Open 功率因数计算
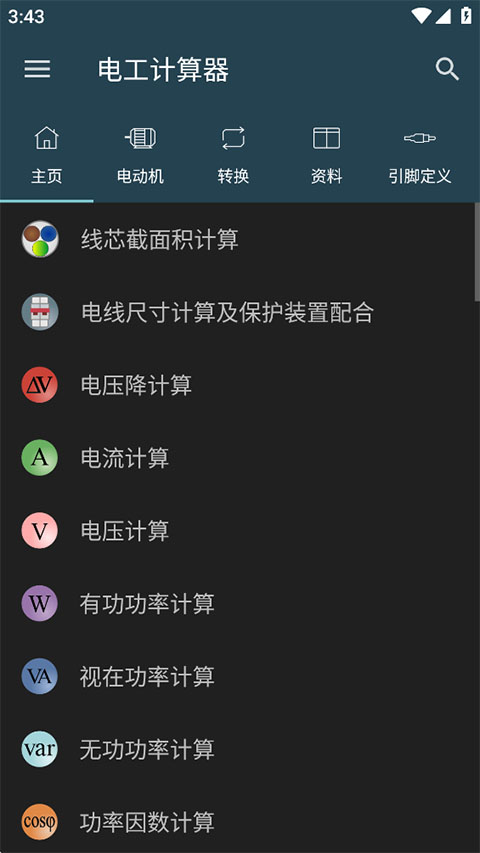The height and width of the screenshot is (853, 480). [237, 821]
